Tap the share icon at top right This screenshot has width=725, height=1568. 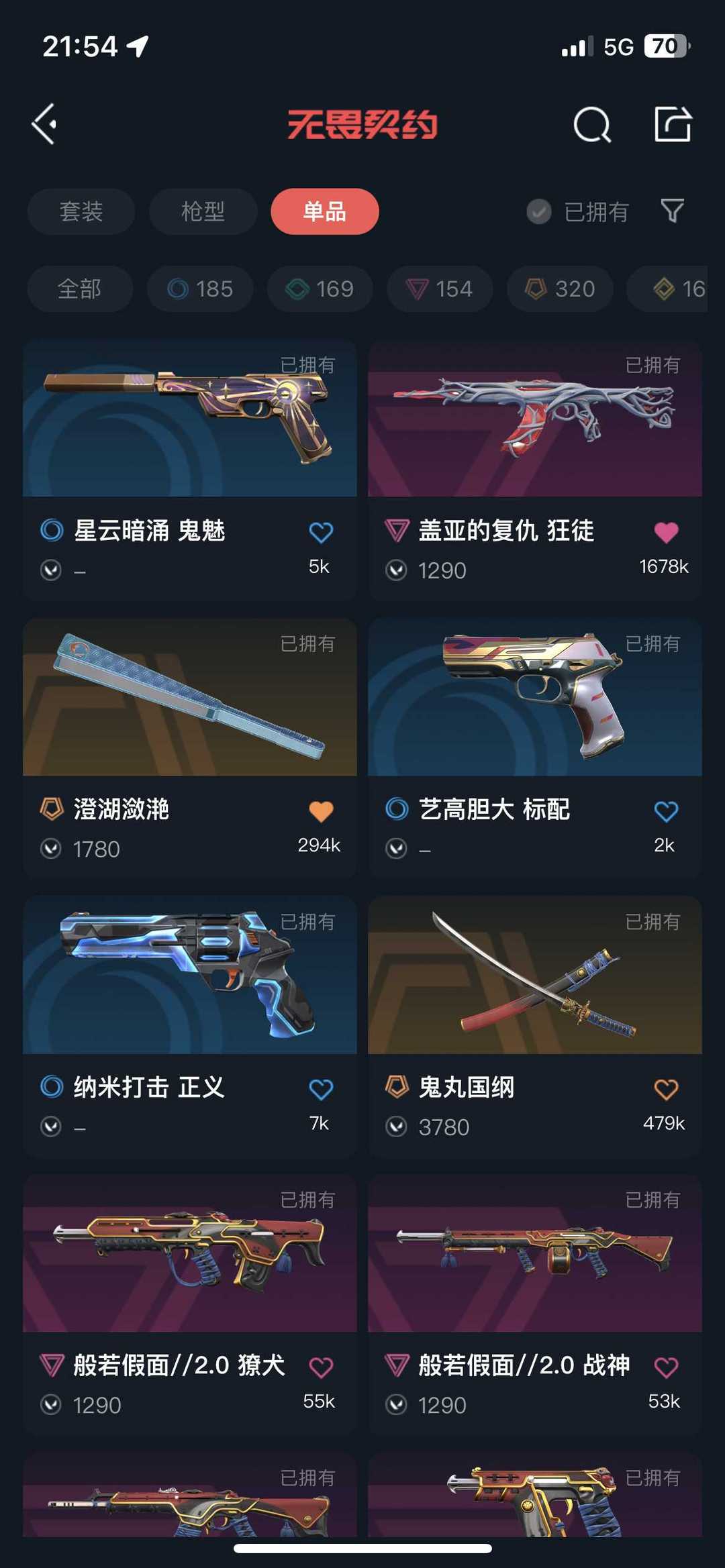673,124
